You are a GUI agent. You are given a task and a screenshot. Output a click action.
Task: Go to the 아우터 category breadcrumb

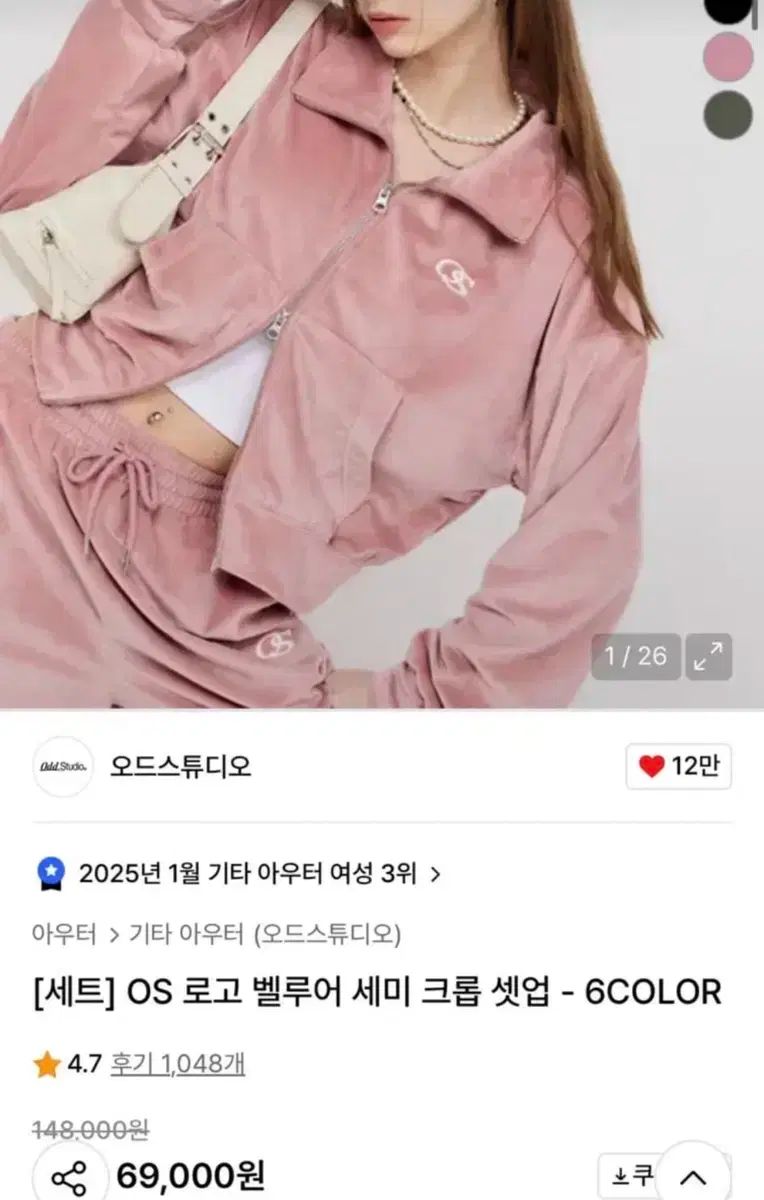pyautogui.click(x=64, y=934)
